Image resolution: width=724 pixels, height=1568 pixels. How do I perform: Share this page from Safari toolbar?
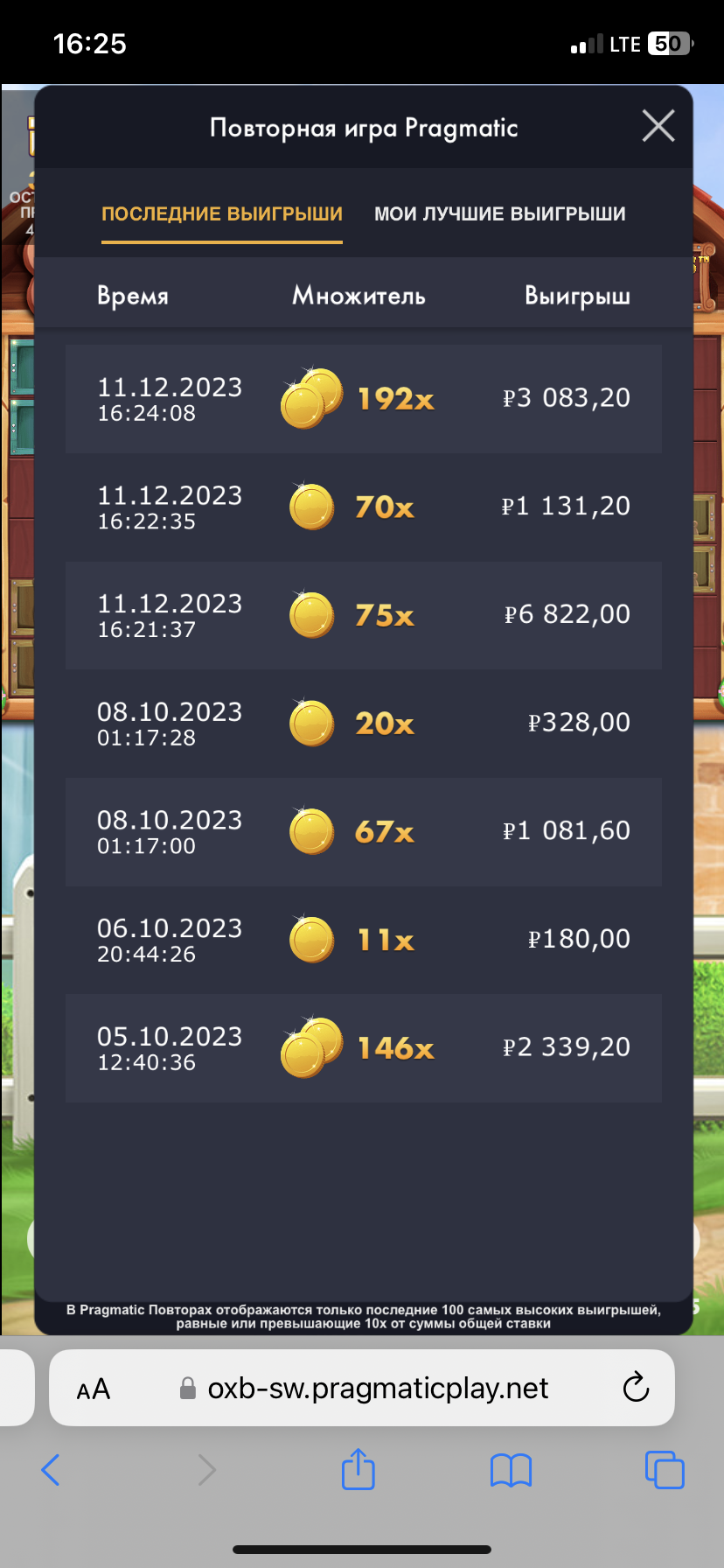click(359, 1469)
